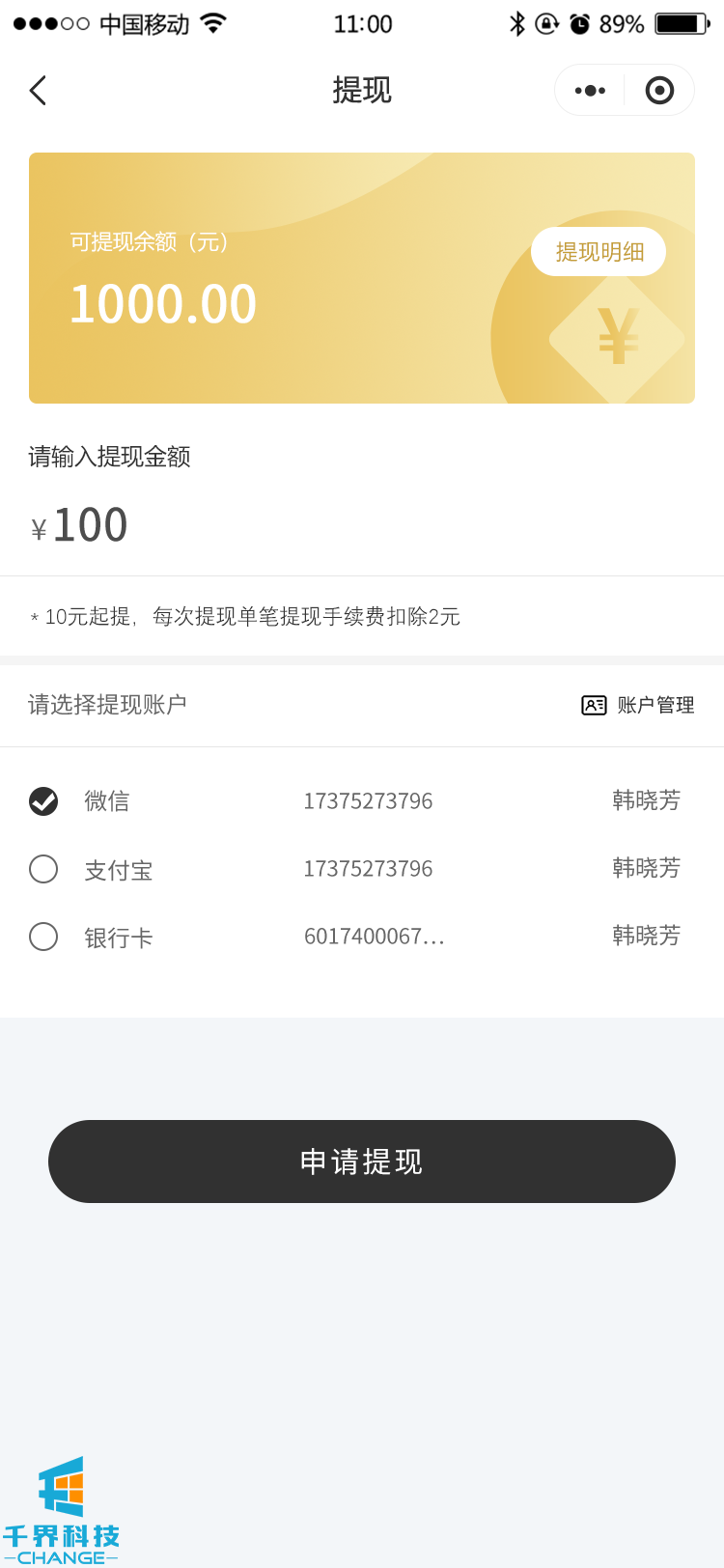Select 微信 as withdrawal account
The height and width of the screenshot is (1568, 724).
(x=43, y=801)
